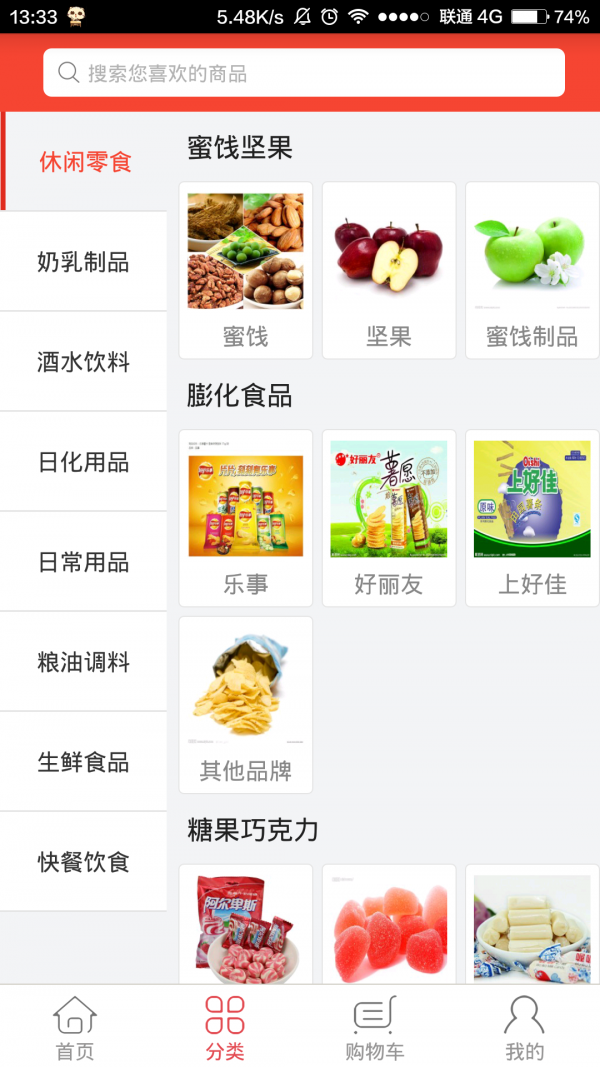Open the 蜜饯制品 tile

(532, 270)
